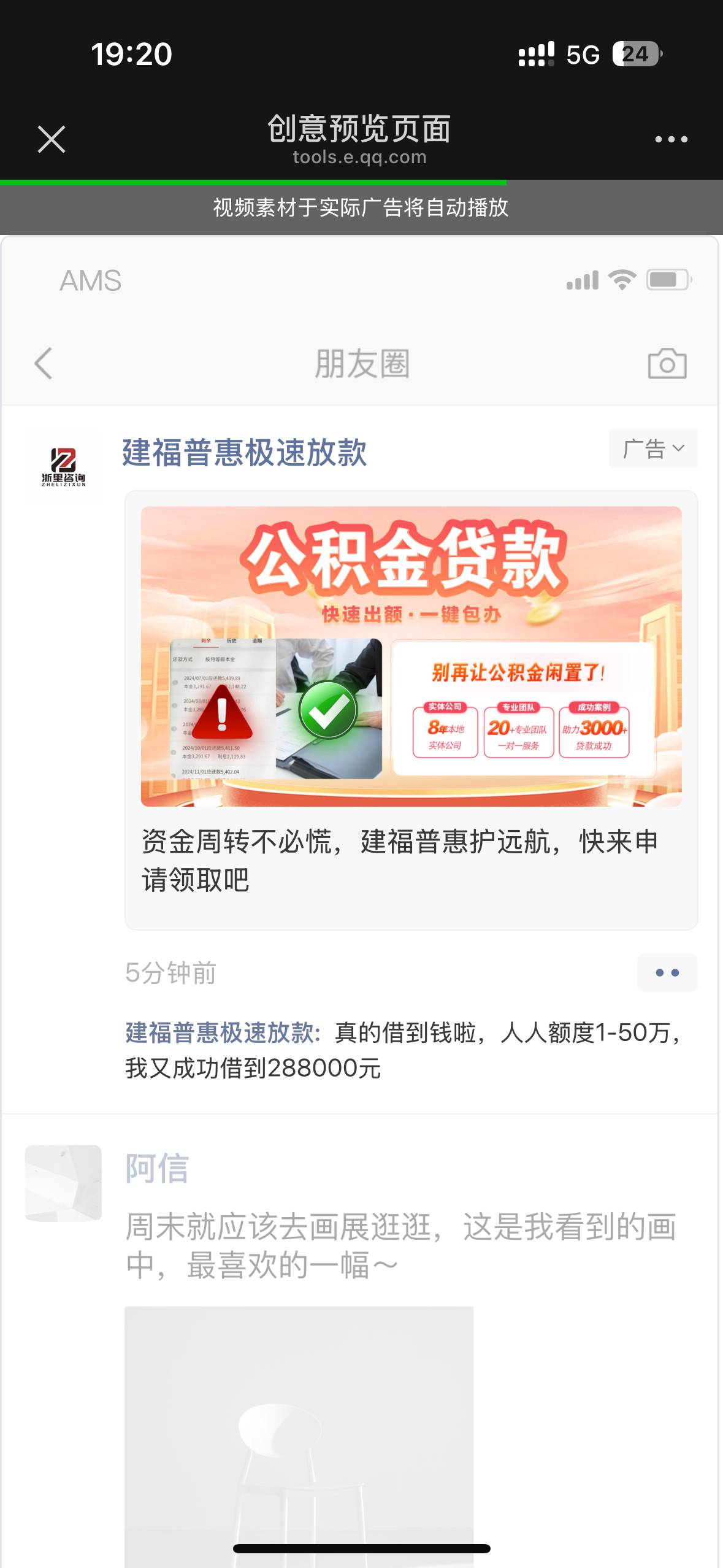
Task: Open 建福普惠极速放款 advertiser profile name
Action: tap(244, 453)
